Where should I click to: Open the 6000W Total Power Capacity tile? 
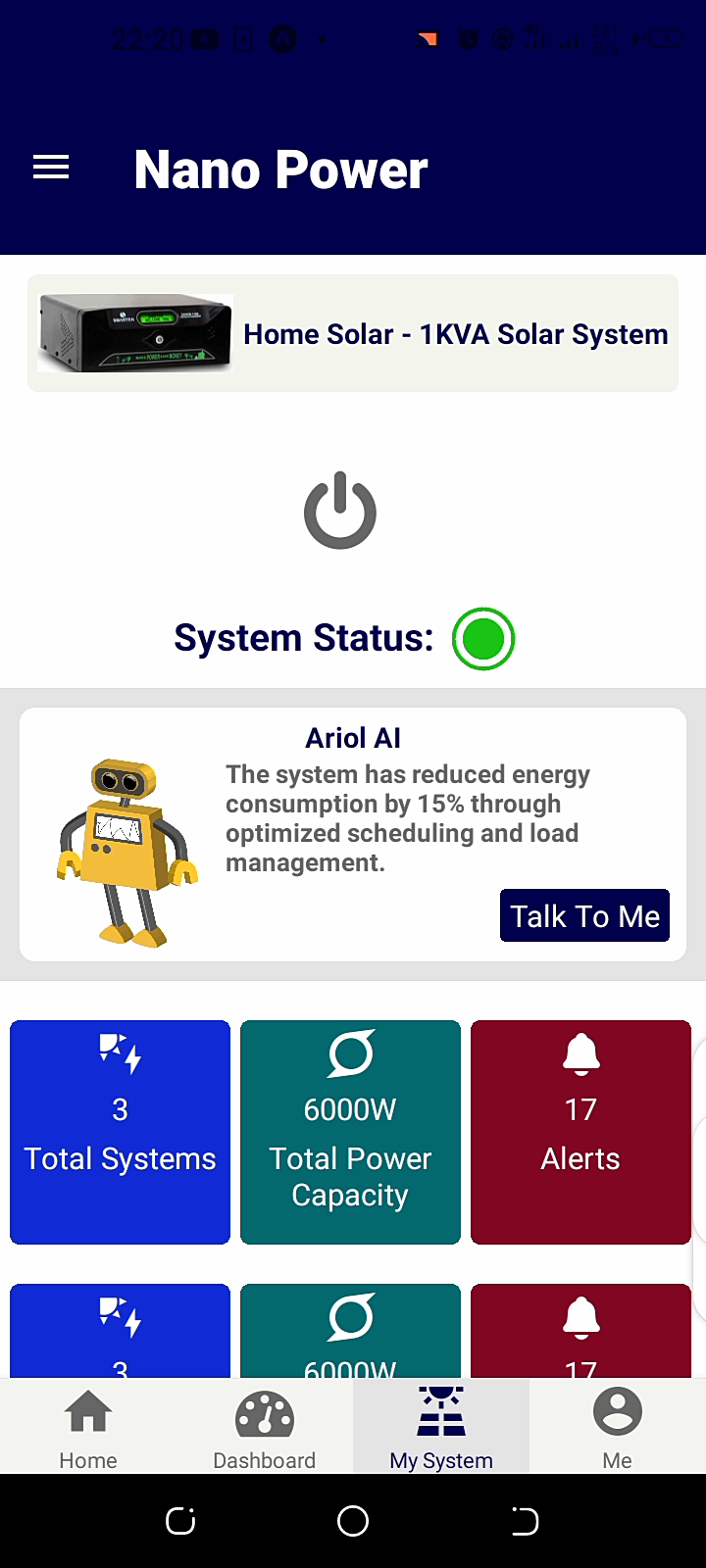point(350,1132)
